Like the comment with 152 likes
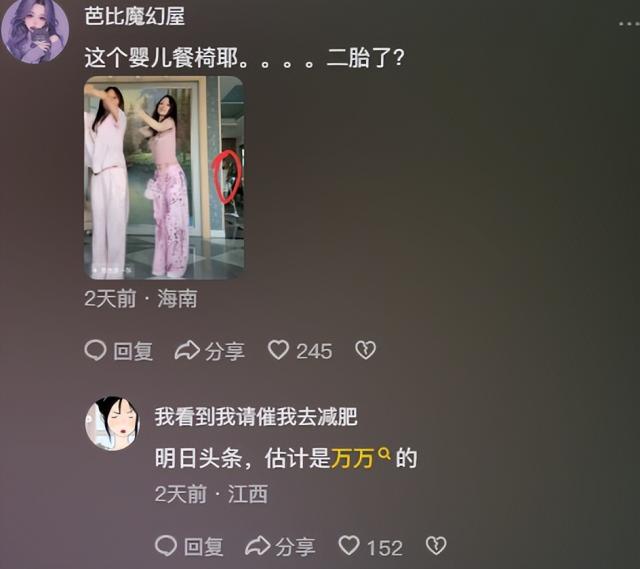Viewport: 640px width, 569px height. 370,546
